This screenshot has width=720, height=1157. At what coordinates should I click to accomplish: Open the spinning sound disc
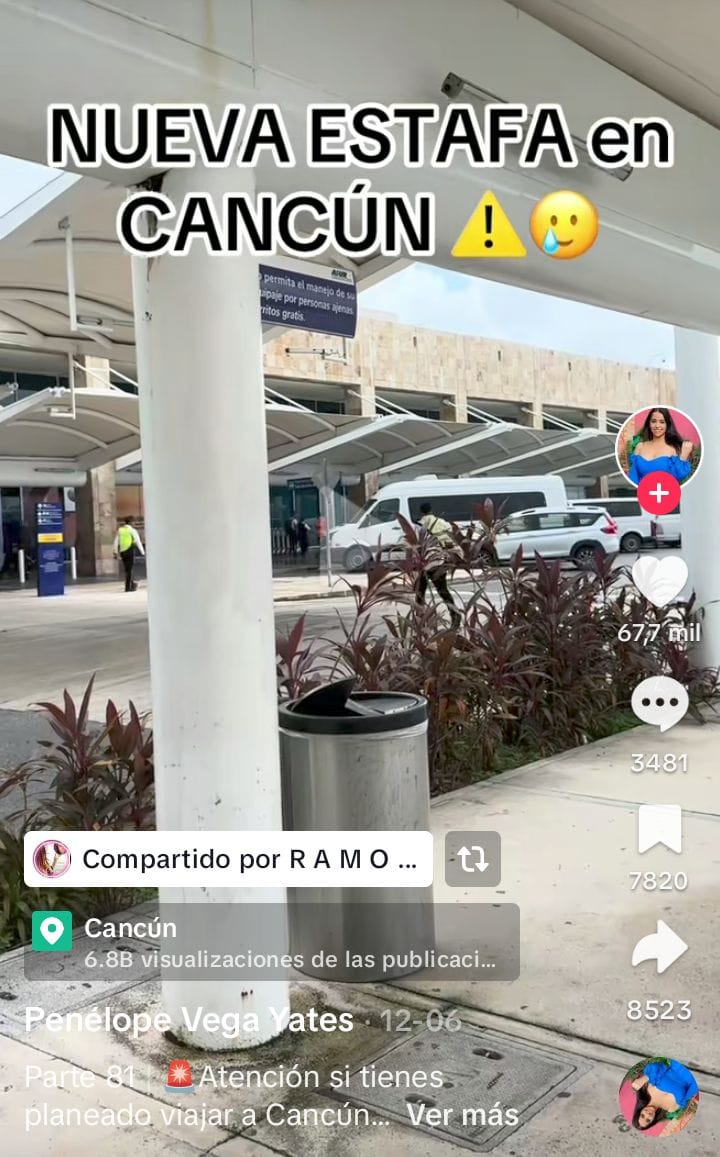[658, 1098]
